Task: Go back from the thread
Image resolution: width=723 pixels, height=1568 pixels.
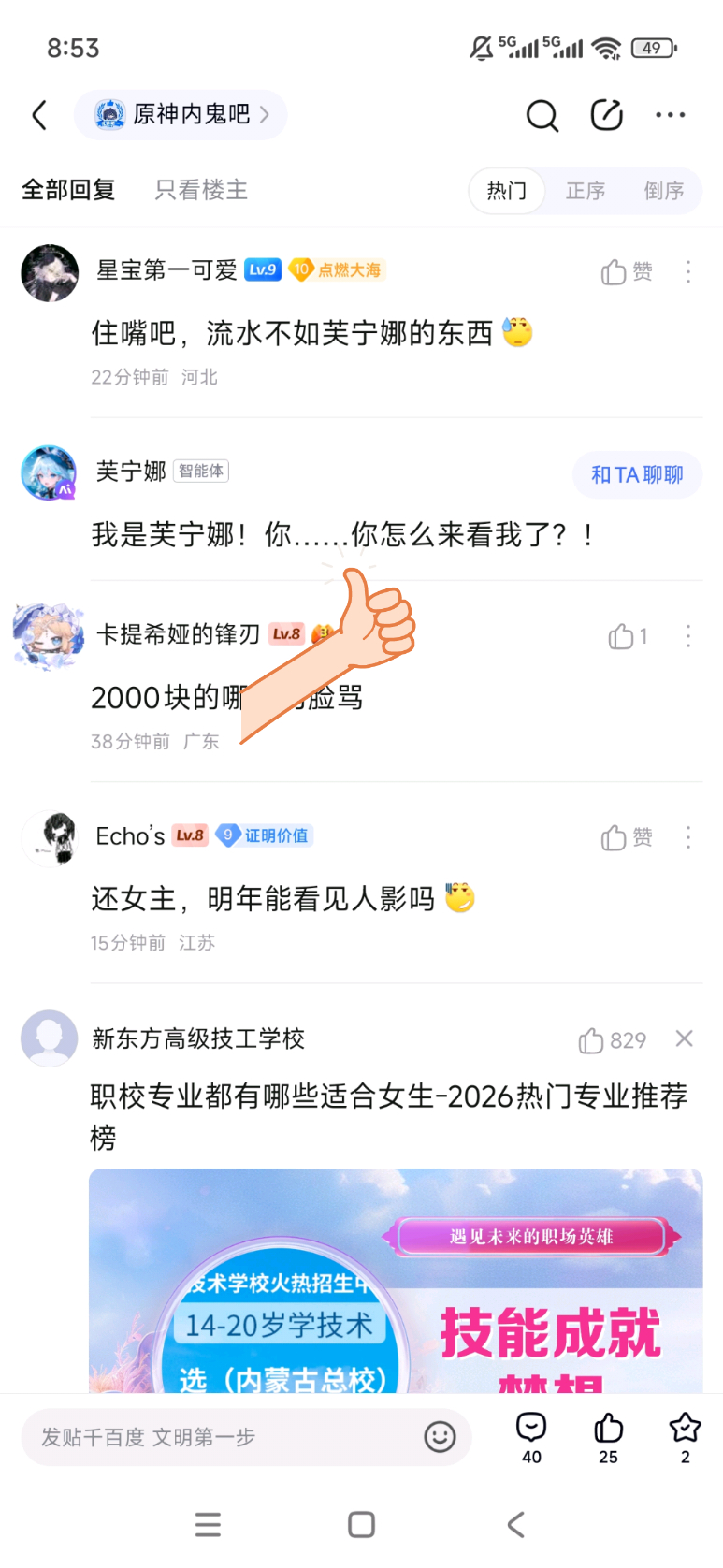Action: pyautogui.click(x=39, y=115)
